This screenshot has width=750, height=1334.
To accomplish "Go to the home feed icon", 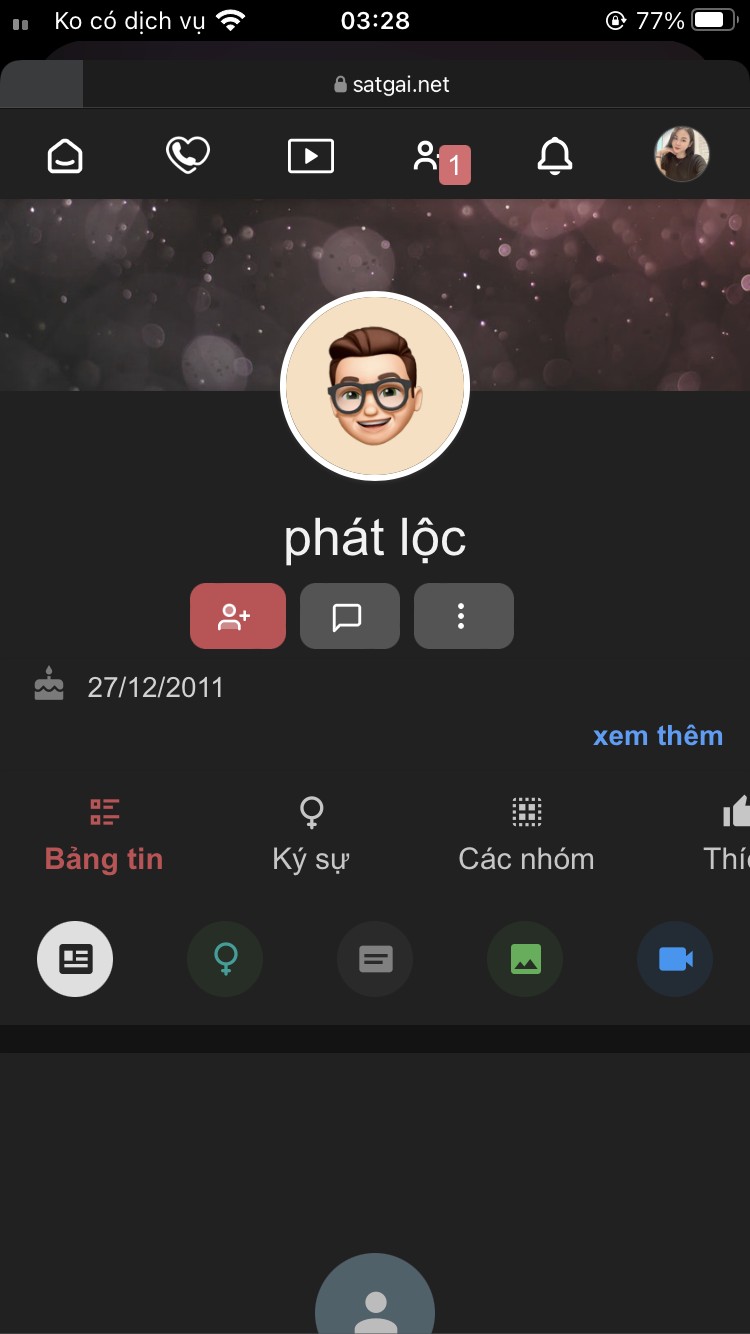I will pos(65,156).
